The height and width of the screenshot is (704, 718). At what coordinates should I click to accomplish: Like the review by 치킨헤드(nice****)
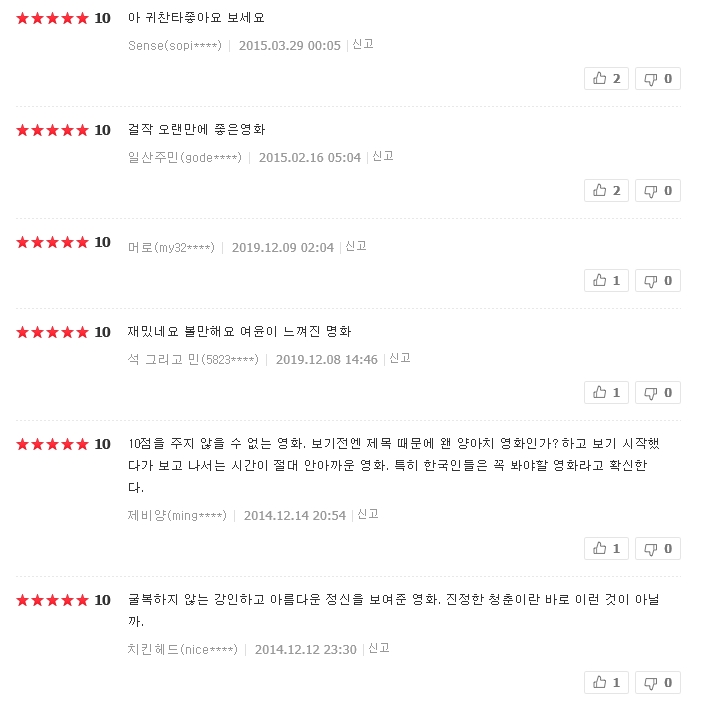click(x=606, y=682)
